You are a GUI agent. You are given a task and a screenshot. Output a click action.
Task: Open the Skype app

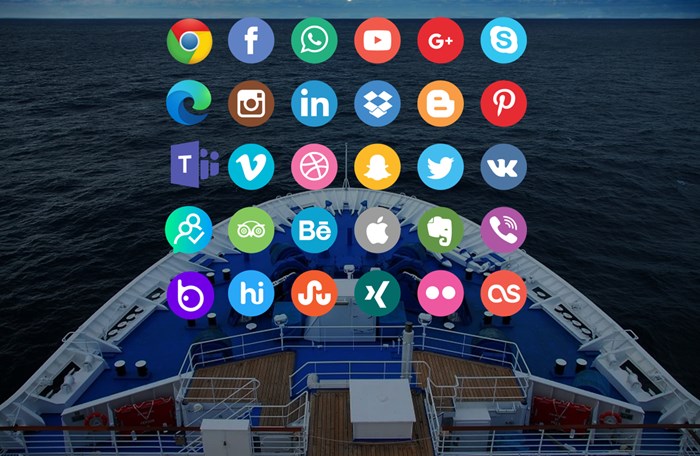click(x=503, y=41)
